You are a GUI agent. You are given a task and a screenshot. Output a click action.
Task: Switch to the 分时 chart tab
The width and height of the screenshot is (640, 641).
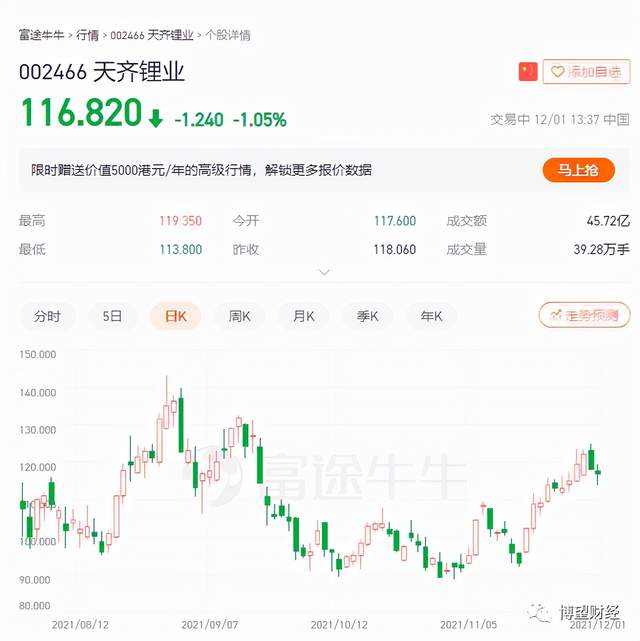(x=47, y=316)
